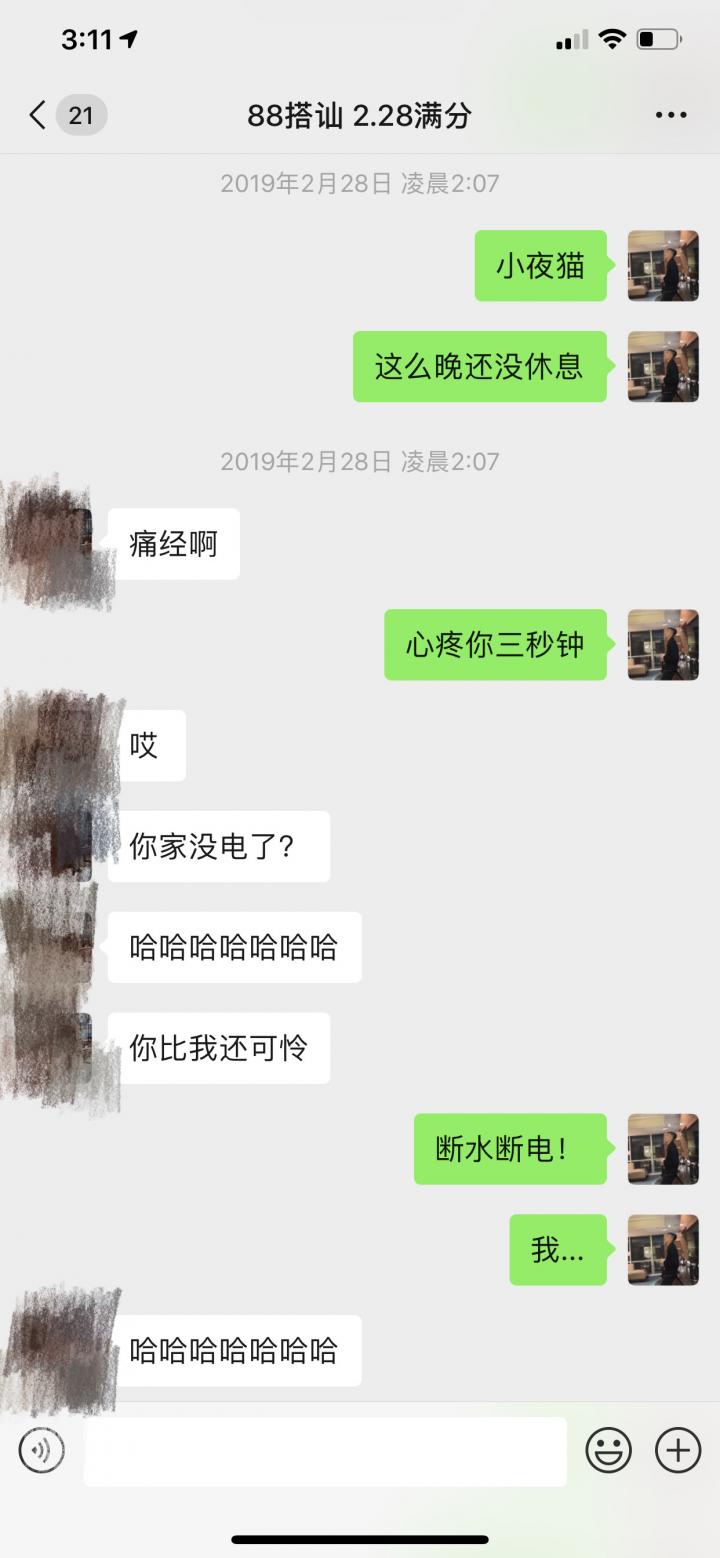The image size is (720, 1558).
Task: Tap the chat title 88搭讪 2.28满分
Action: (x=360, y=115)
